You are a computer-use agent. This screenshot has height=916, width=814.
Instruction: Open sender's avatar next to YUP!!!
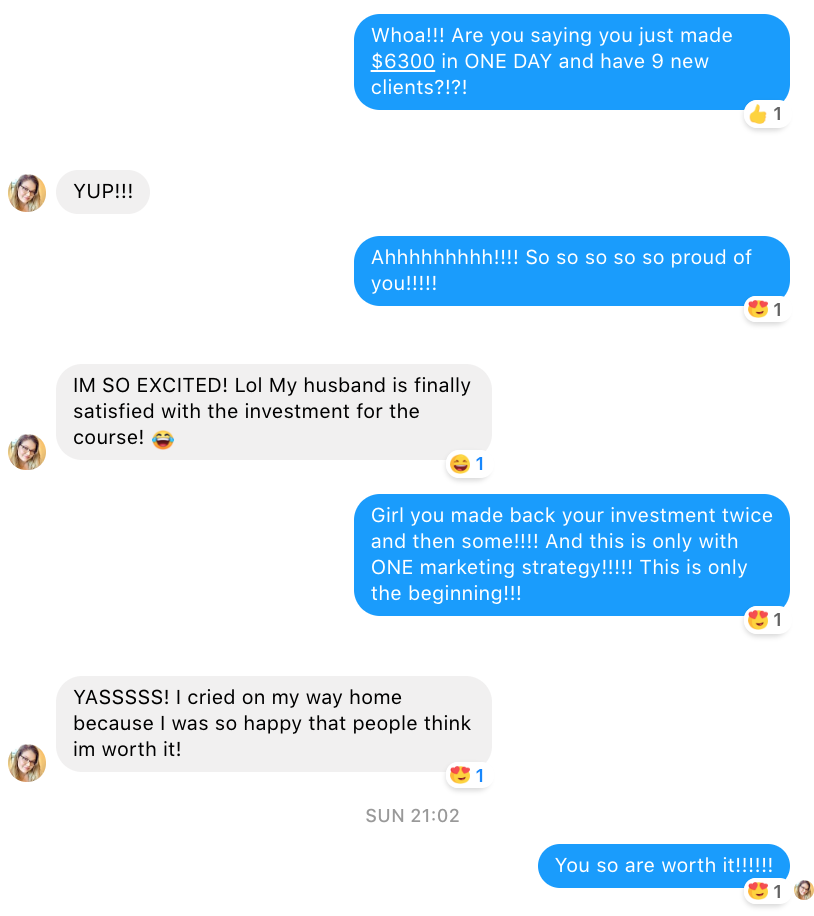[x=27, y=193]
